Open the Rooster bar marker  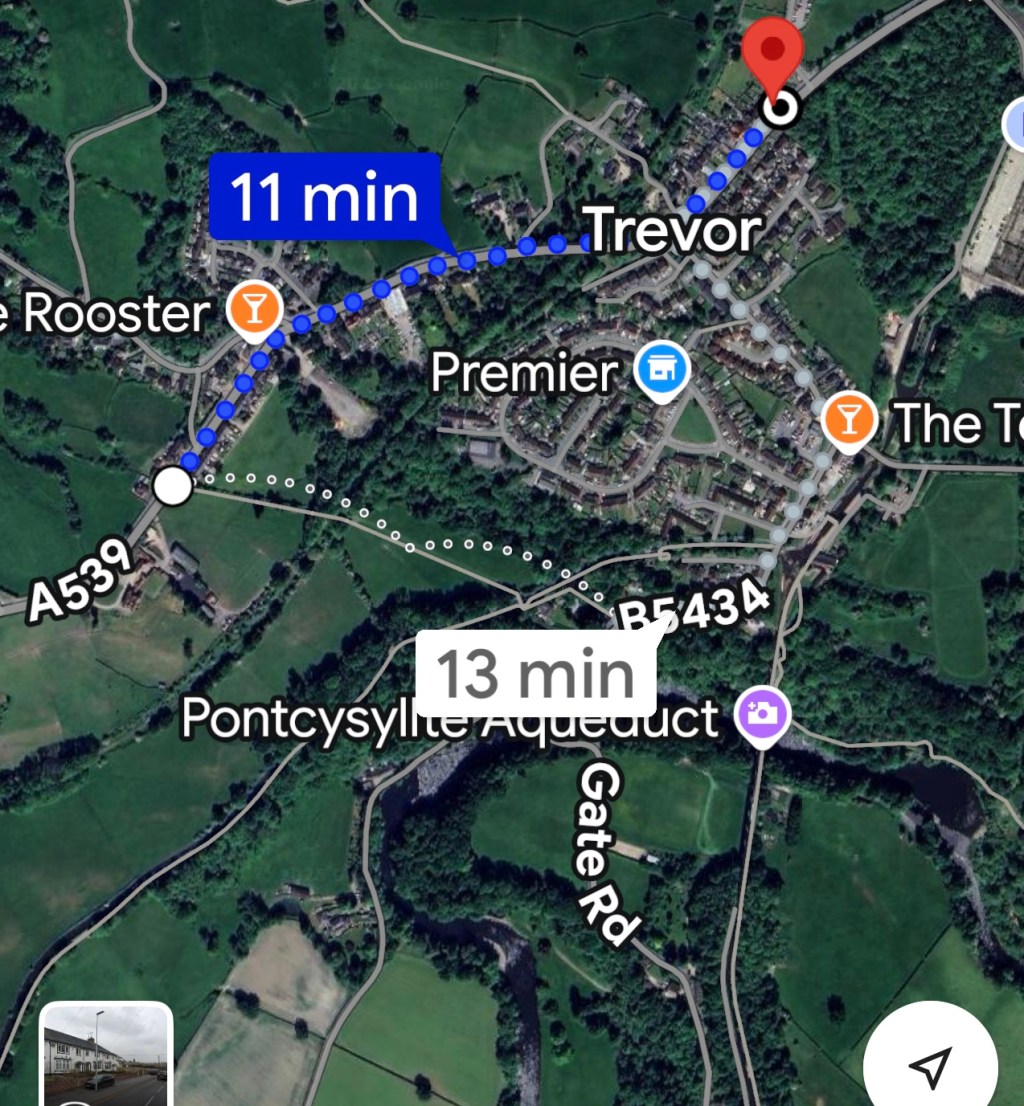(x=254, y=309)
